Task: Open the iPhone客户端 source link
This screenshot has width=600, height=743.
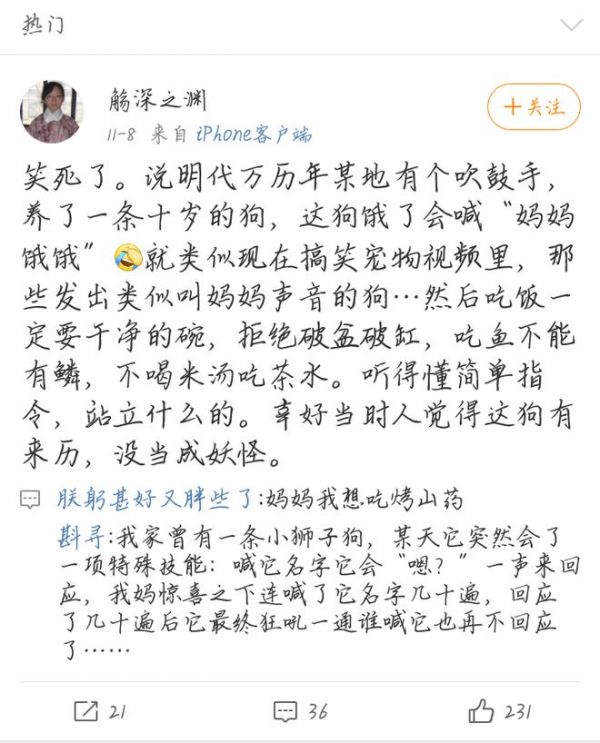Action: [253, 133]
